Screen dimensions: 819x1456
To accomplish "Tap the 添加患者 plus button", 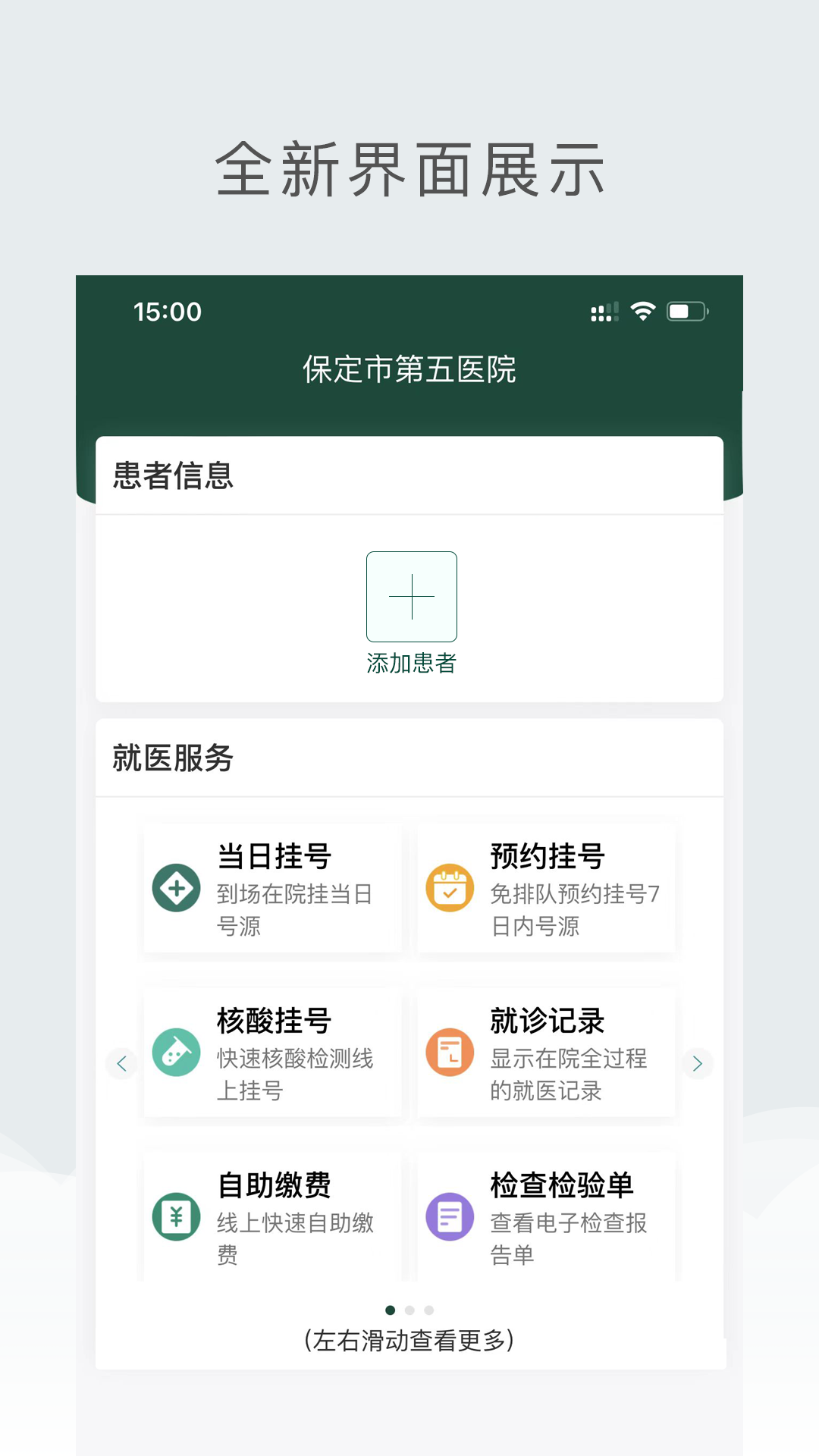I will click(411, 597).
